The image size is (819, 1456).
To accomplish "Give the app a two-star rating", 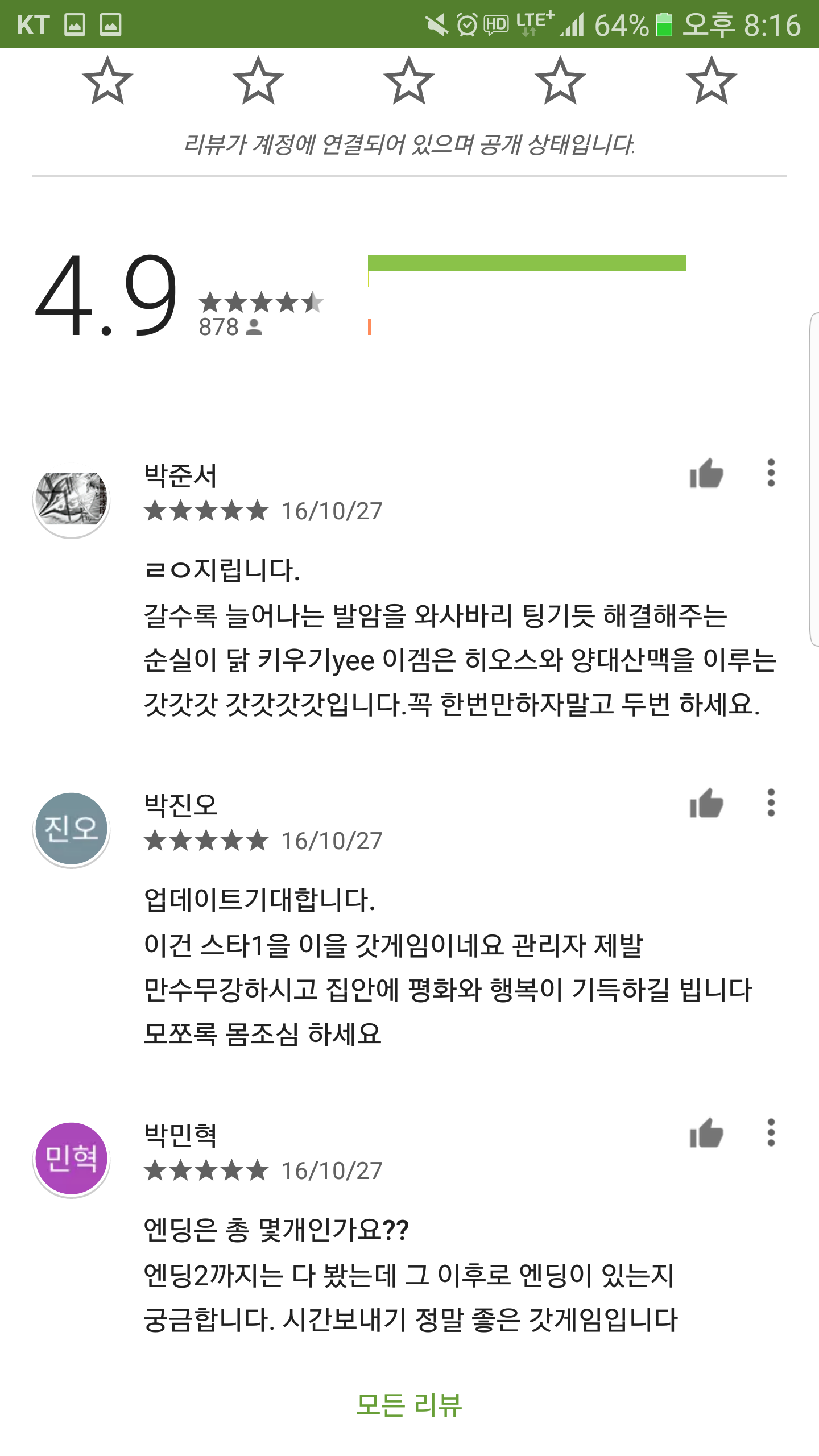I will click(258, 80).
